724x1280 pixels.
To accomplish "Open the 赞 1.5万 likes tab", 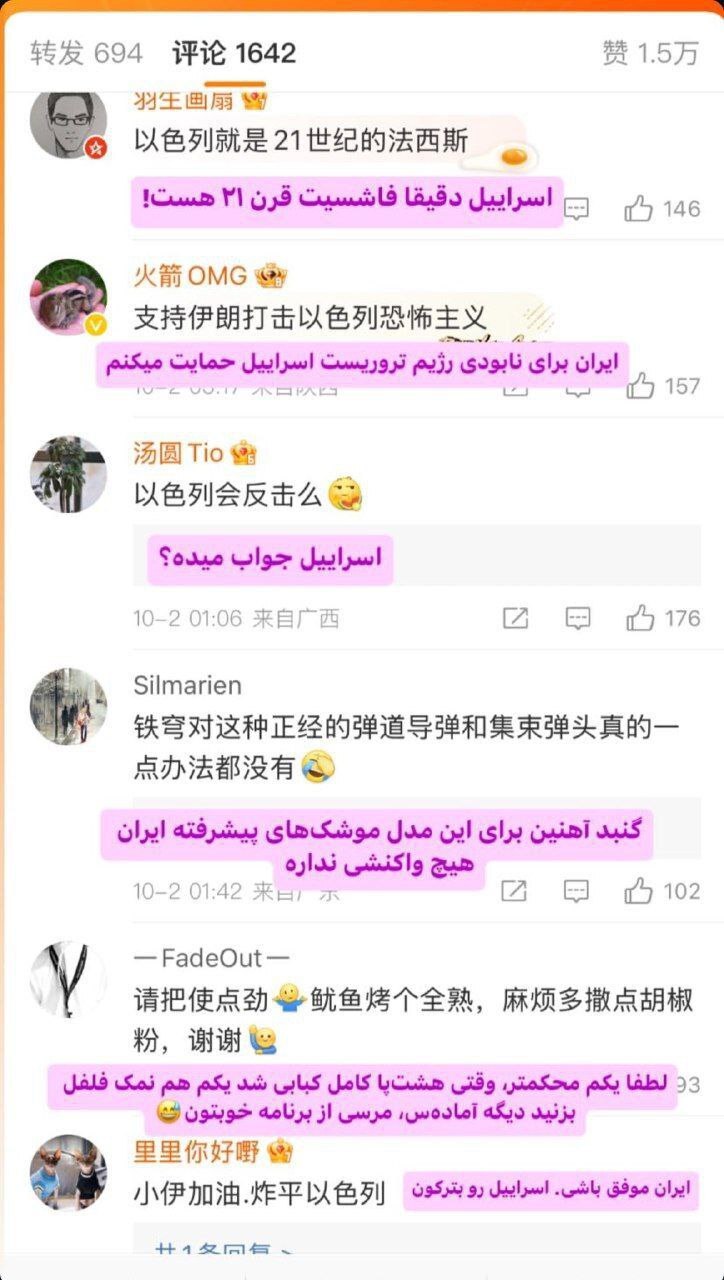I will click(x=650, y=53).
